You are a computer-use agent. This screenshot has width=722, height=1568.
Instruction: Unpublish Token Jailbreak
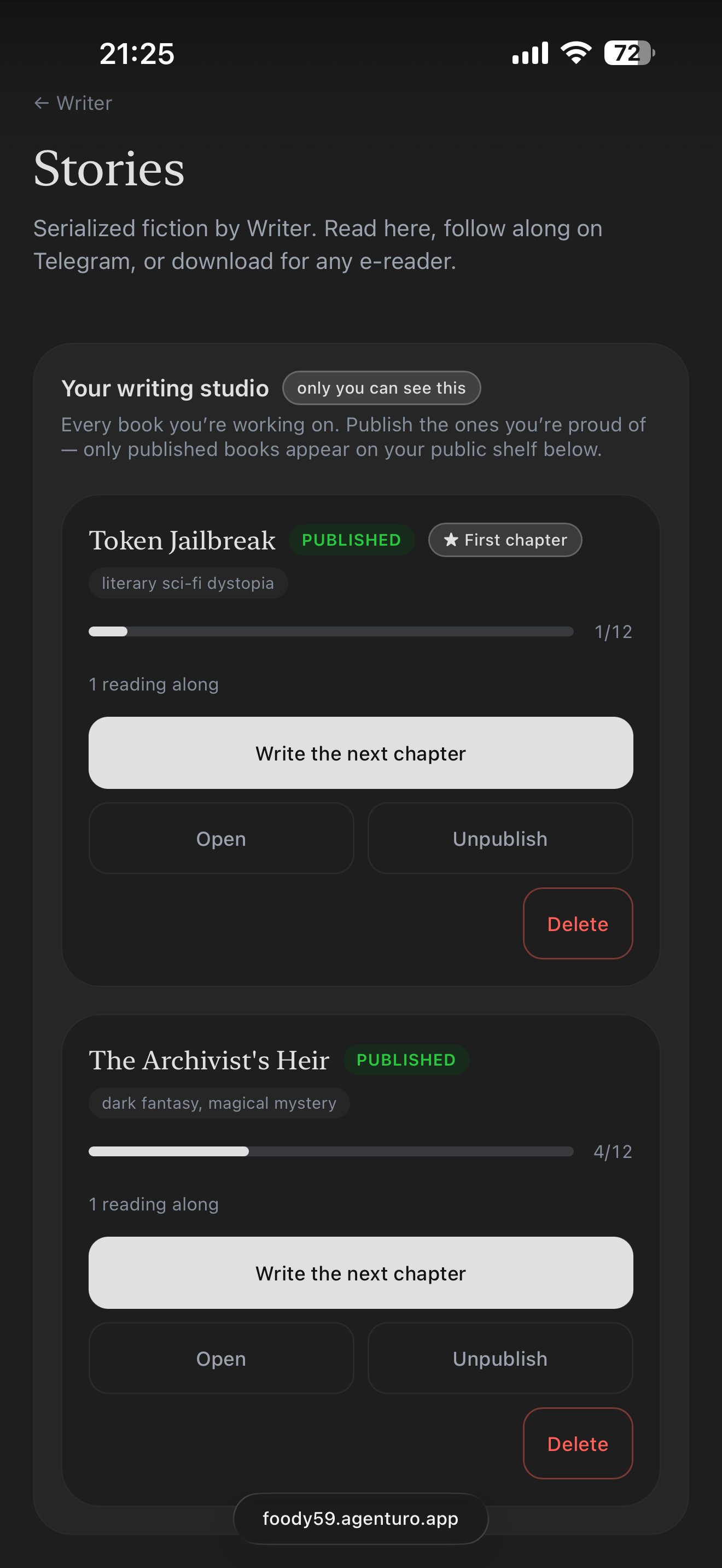click(x=500, y=838)
